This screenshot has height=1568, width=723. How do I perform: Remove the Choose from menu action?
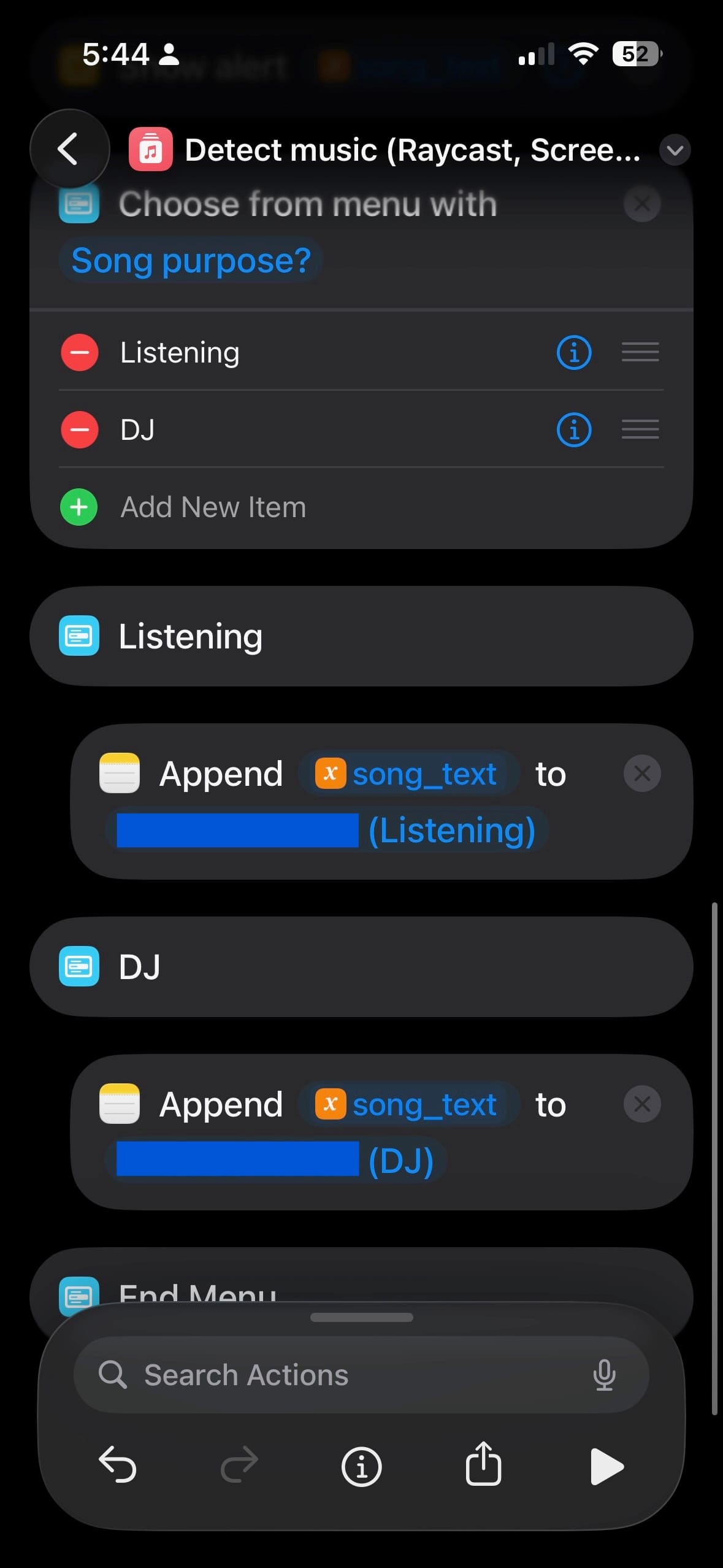(641, 204)
